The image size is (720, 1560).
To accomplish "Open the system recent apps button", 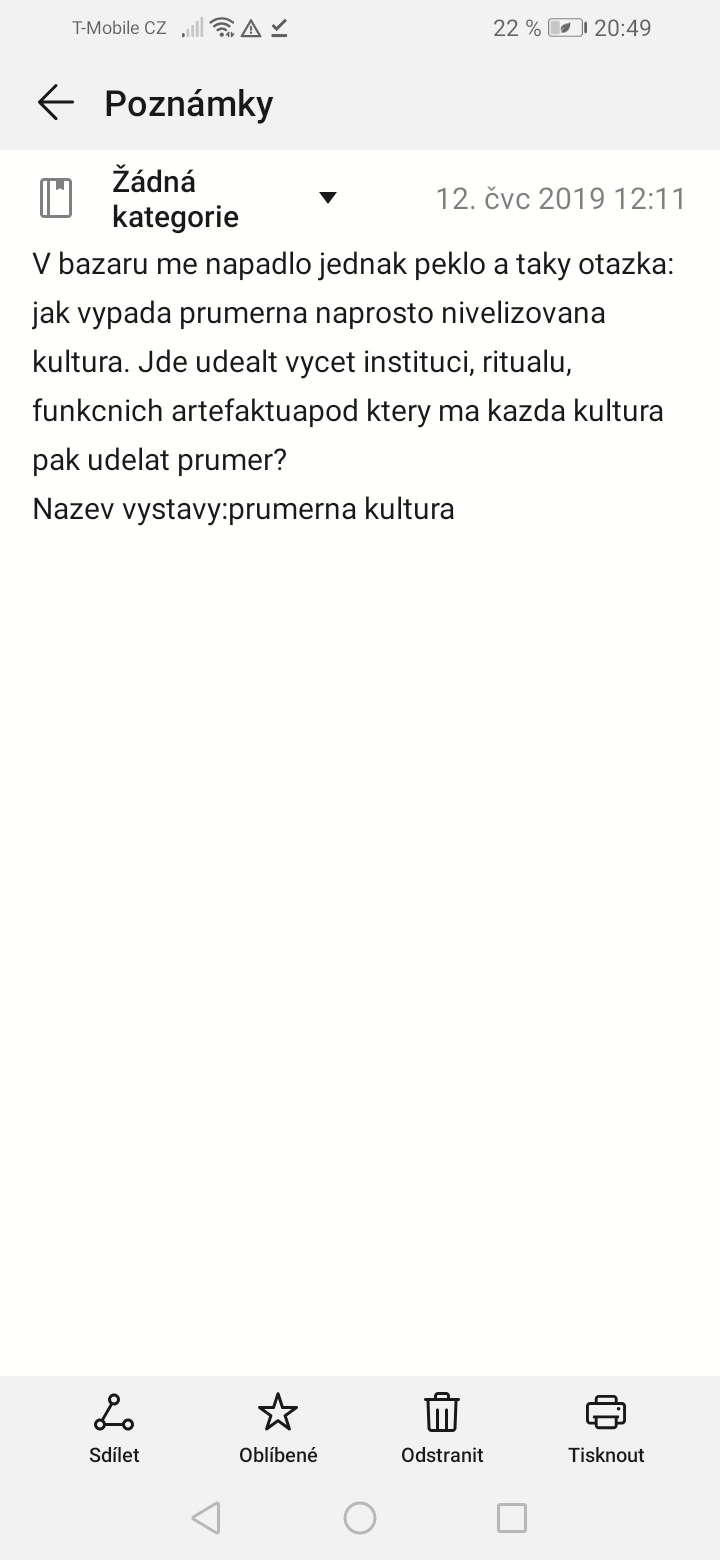I will (512, 1518).
